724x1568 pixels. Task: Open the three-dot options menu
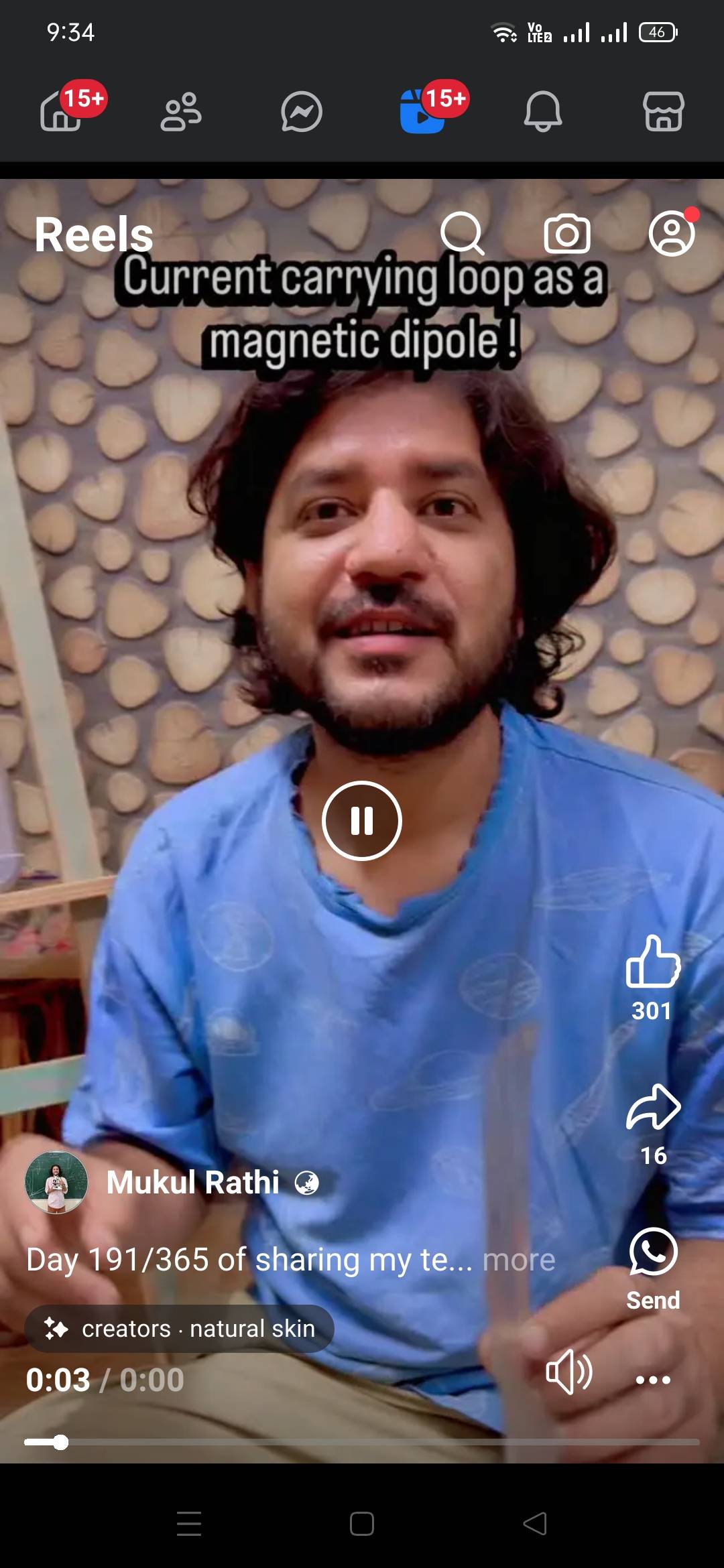653,1380
